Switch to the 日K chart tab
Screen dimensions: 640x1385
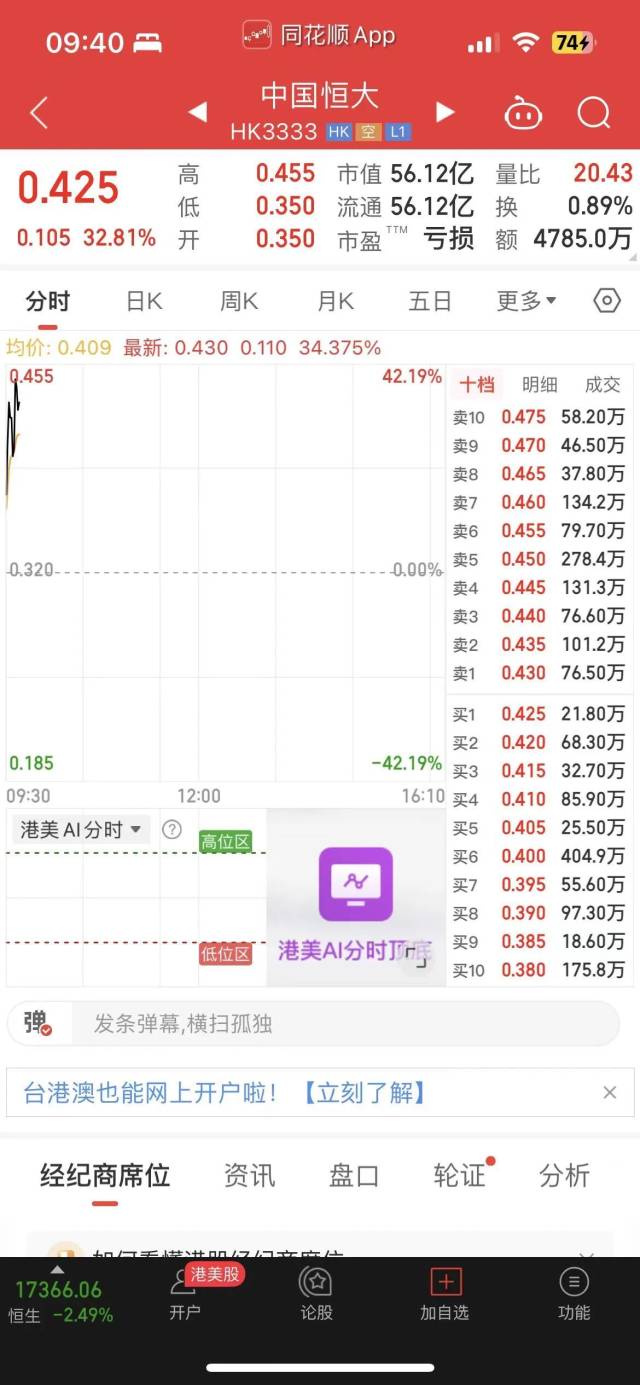144,301
